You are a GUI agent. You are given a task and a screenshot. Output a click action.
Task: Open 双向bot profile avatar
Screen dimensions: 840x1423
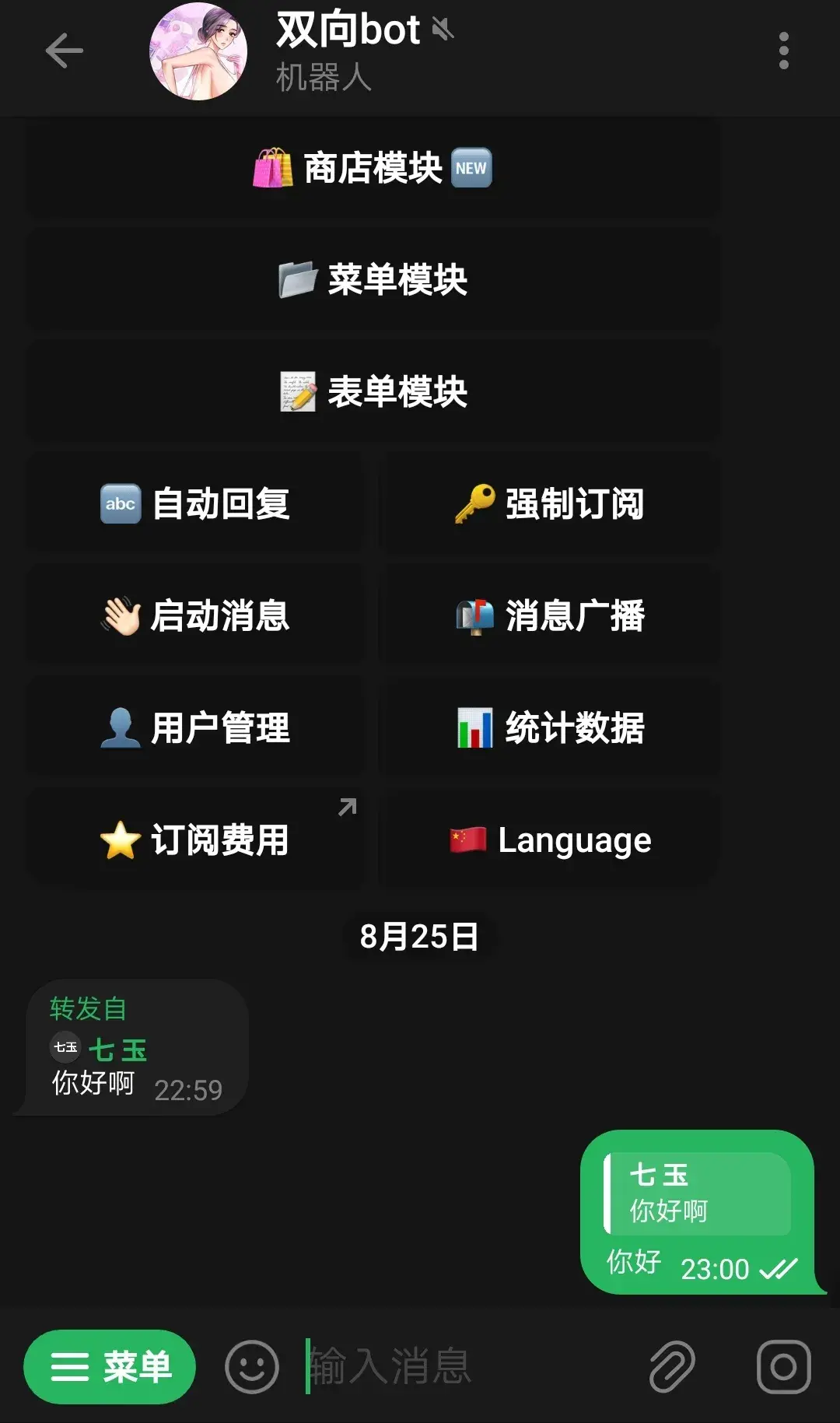(198, 51)
